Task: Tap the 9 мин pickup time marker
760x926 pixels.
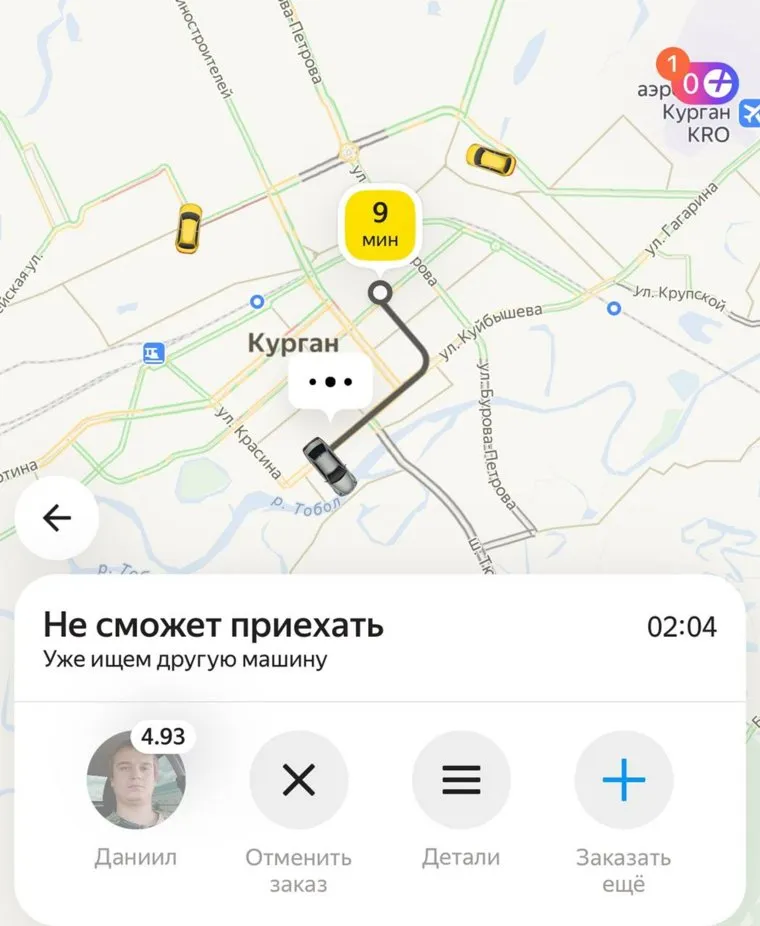Action: pos(380,224)
